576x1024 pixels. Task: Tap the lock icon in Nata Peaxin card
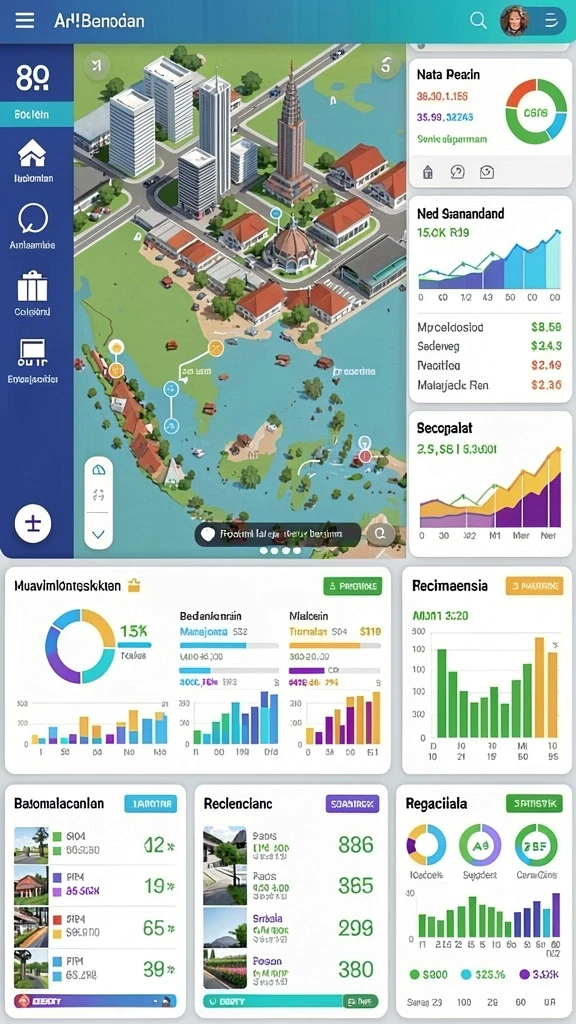click(428, 172)
